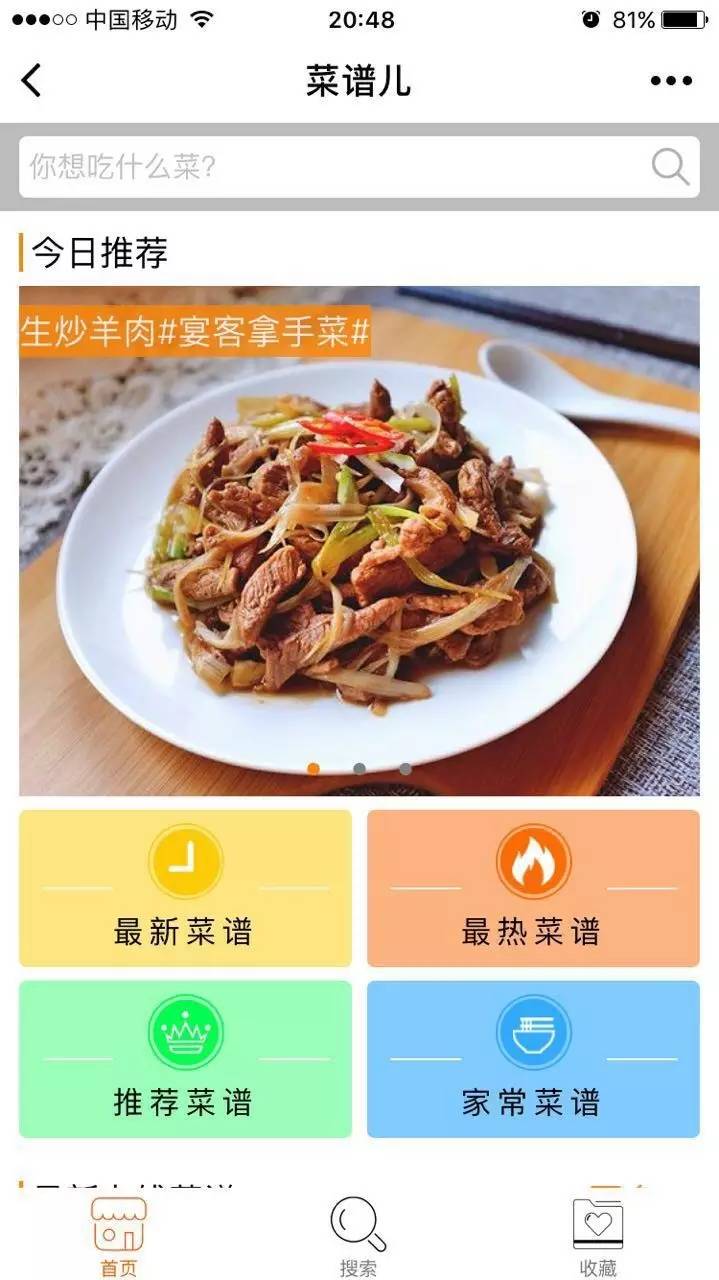Open 推荐菜谱 category
The height and width of the screenshot is (1280, 719).
(185, 1059)
